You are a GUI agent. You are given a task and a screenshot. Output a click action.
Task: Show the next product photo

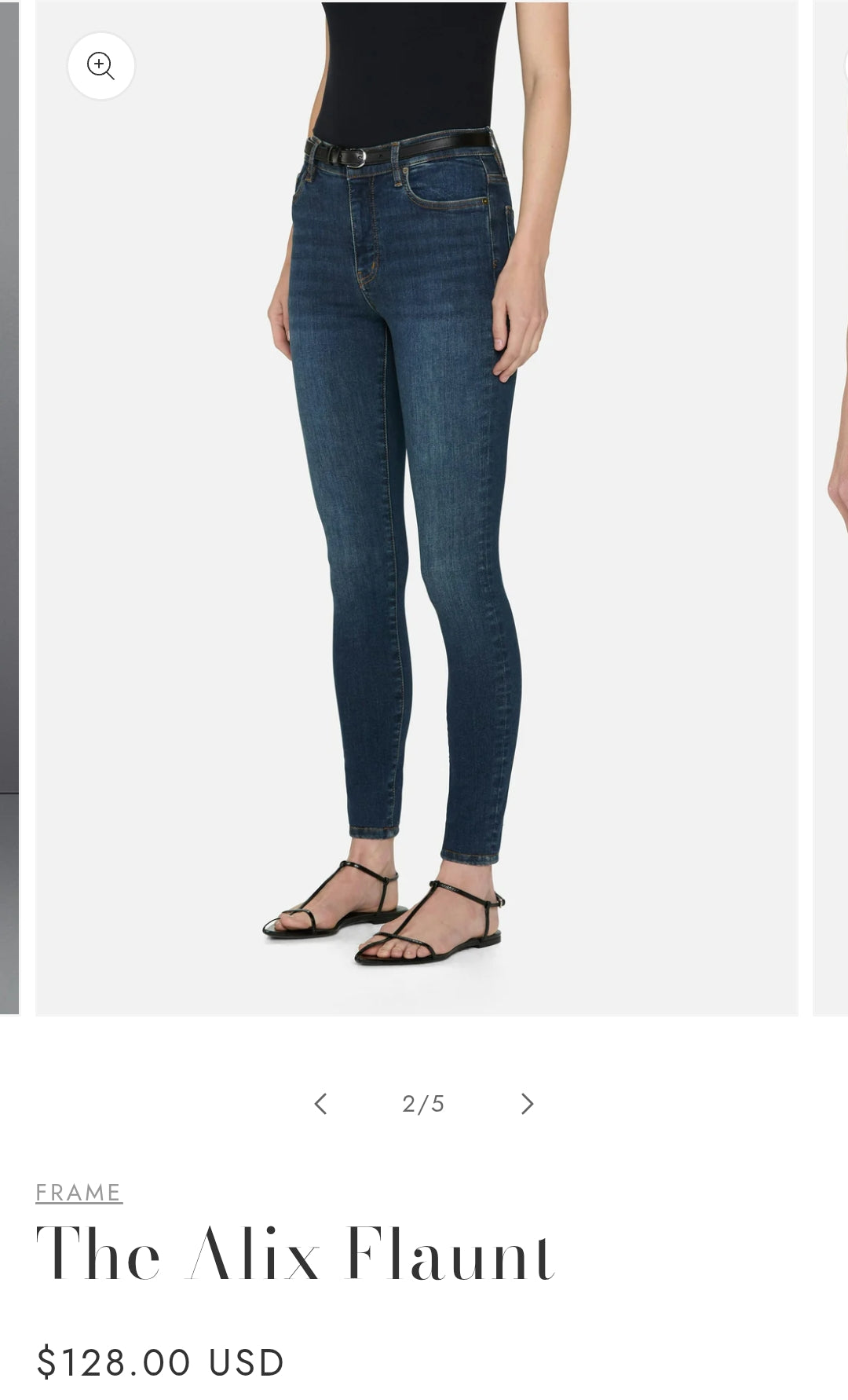click(x=527, y=1104)
